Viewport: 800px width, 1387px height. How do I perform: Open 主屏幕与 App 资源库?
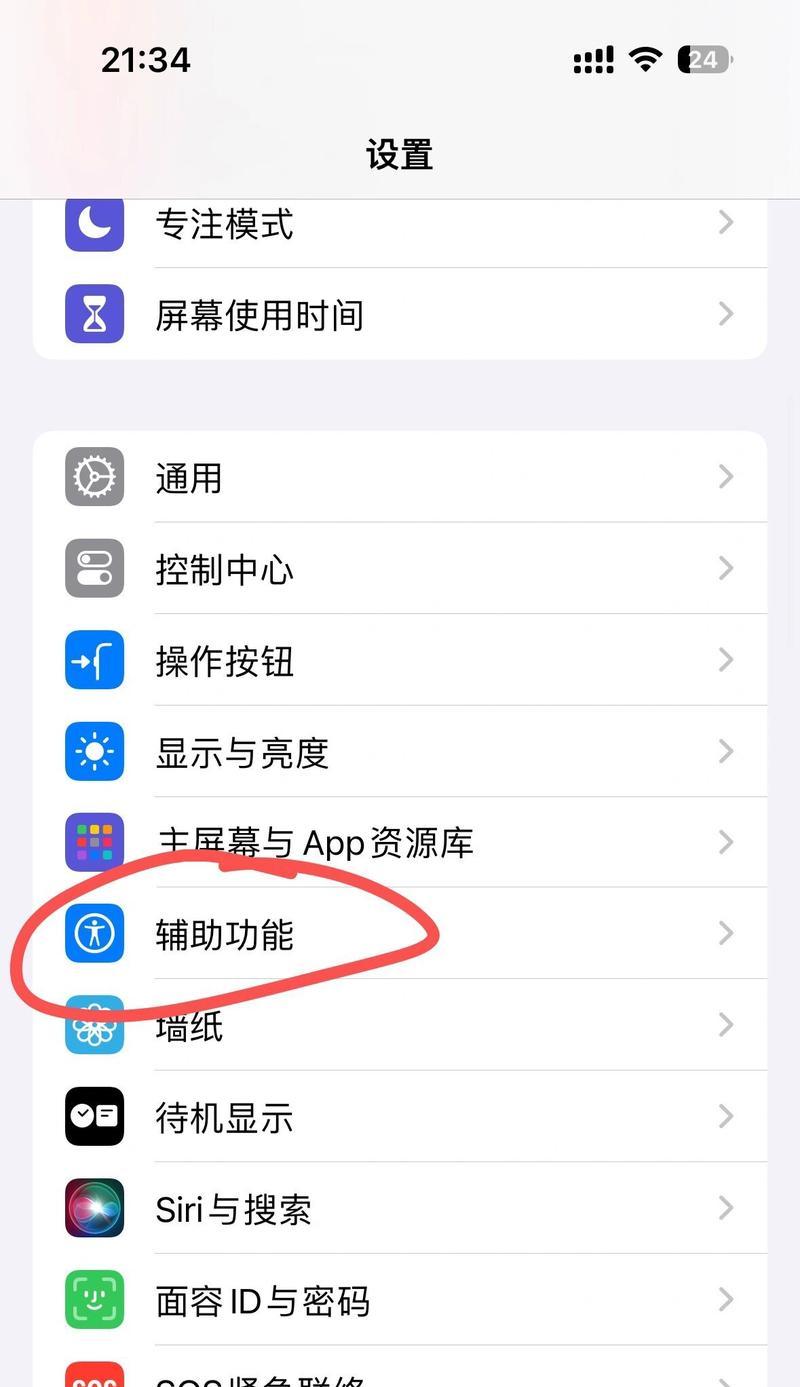click(400, 842)
